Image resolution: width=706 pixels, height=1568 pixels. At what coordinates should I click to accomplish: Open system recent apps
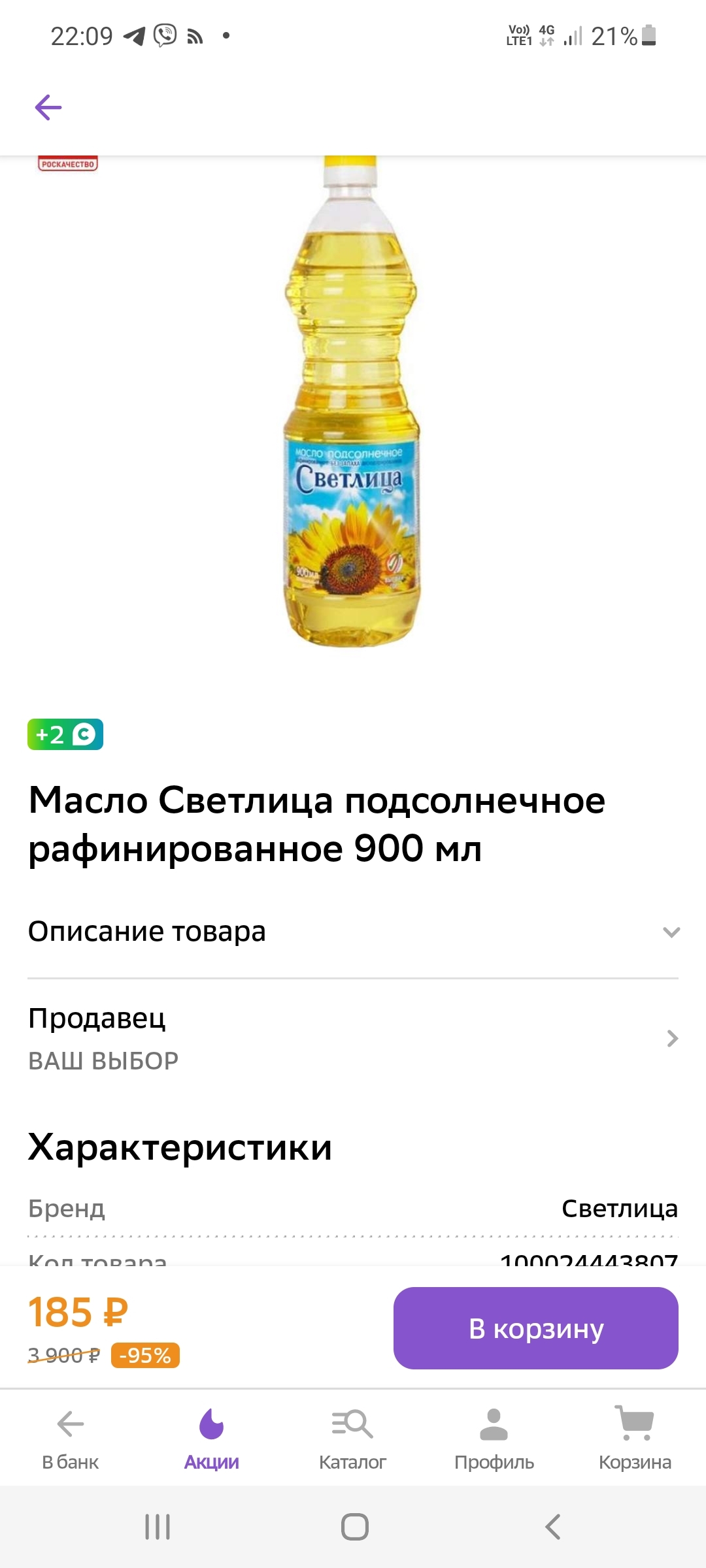tap(158, 1527)
